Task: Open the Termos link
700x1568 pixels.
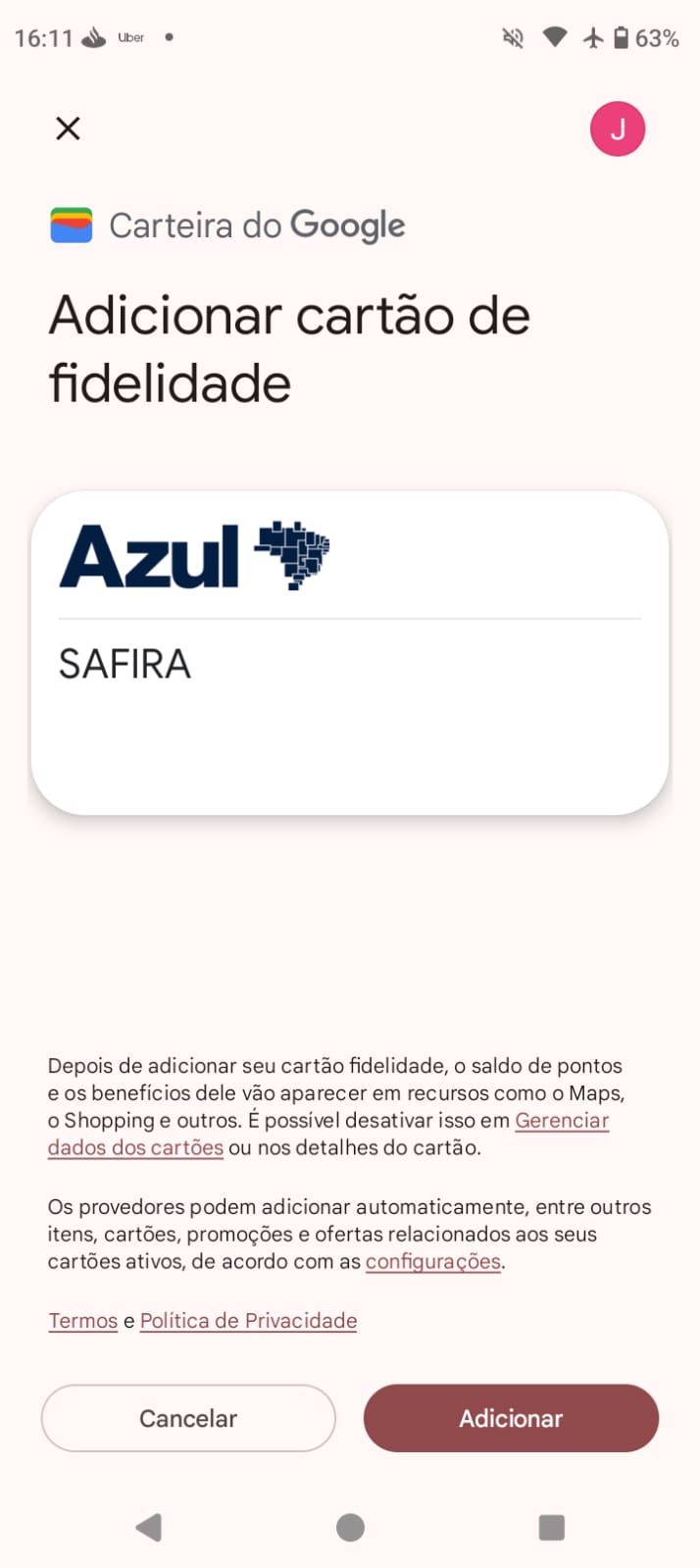Action: (83, 1321)
